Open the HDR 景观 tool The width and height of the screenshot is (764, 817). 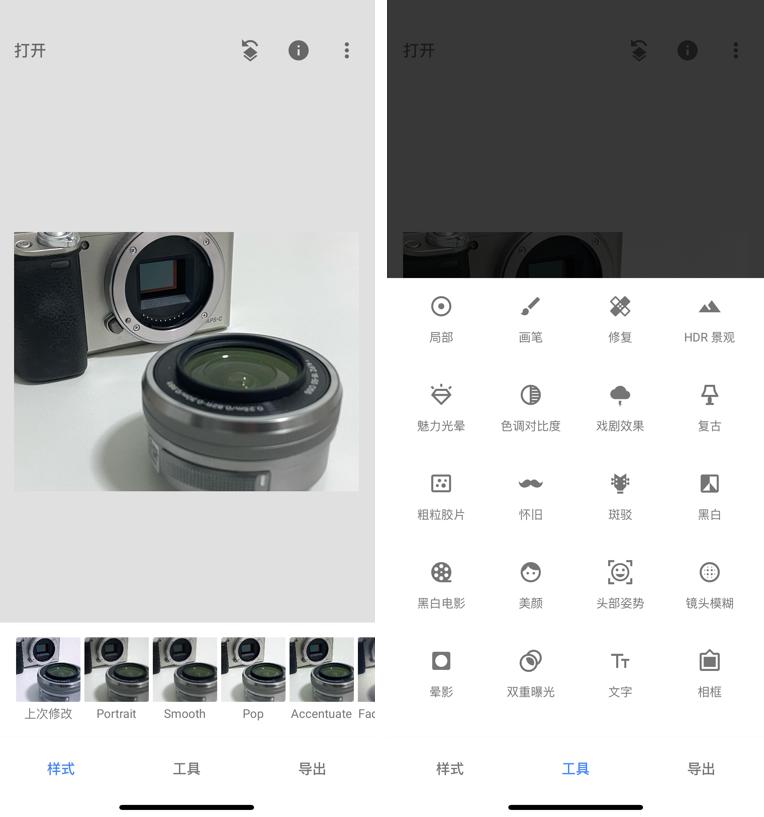pos(709,319)
